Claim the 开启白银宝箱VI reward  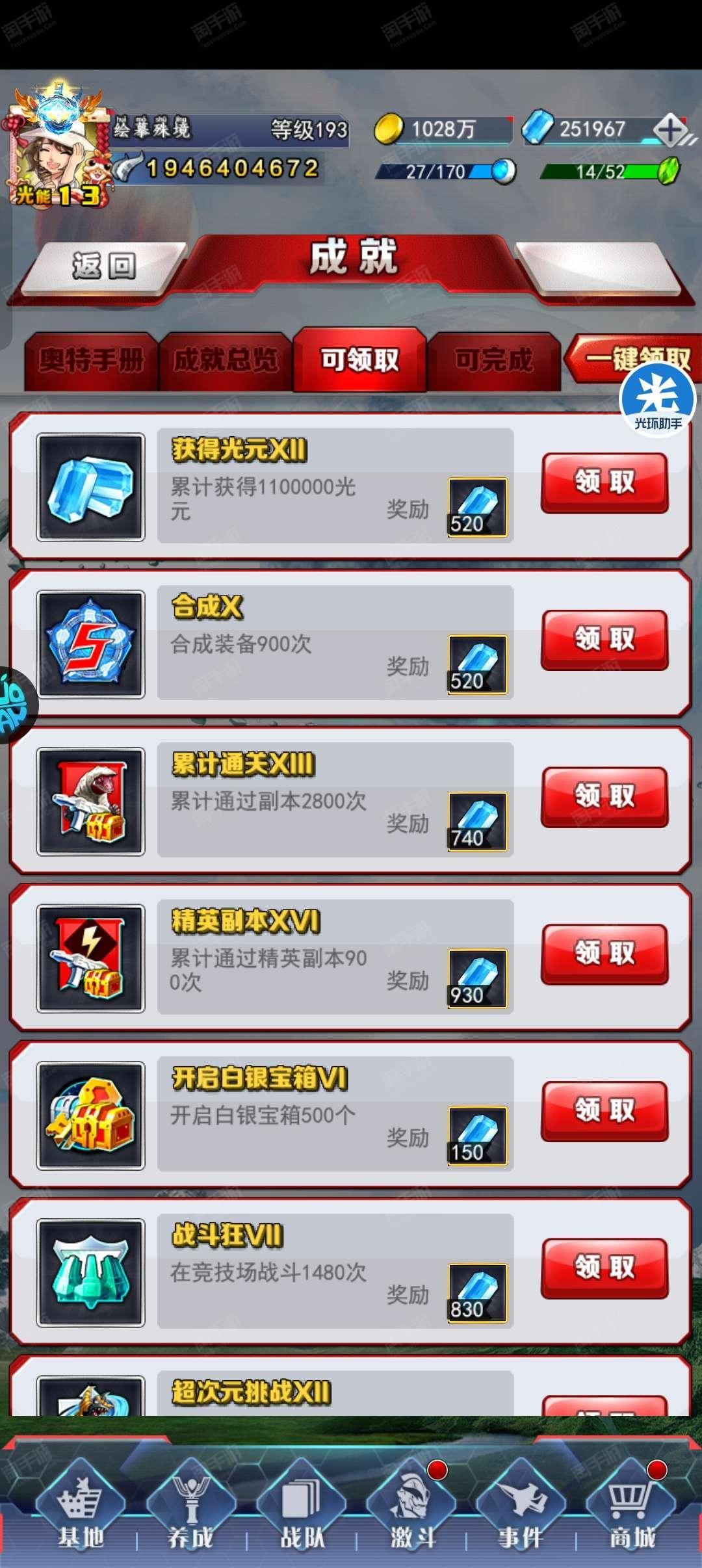click(x=604, y=1110)
